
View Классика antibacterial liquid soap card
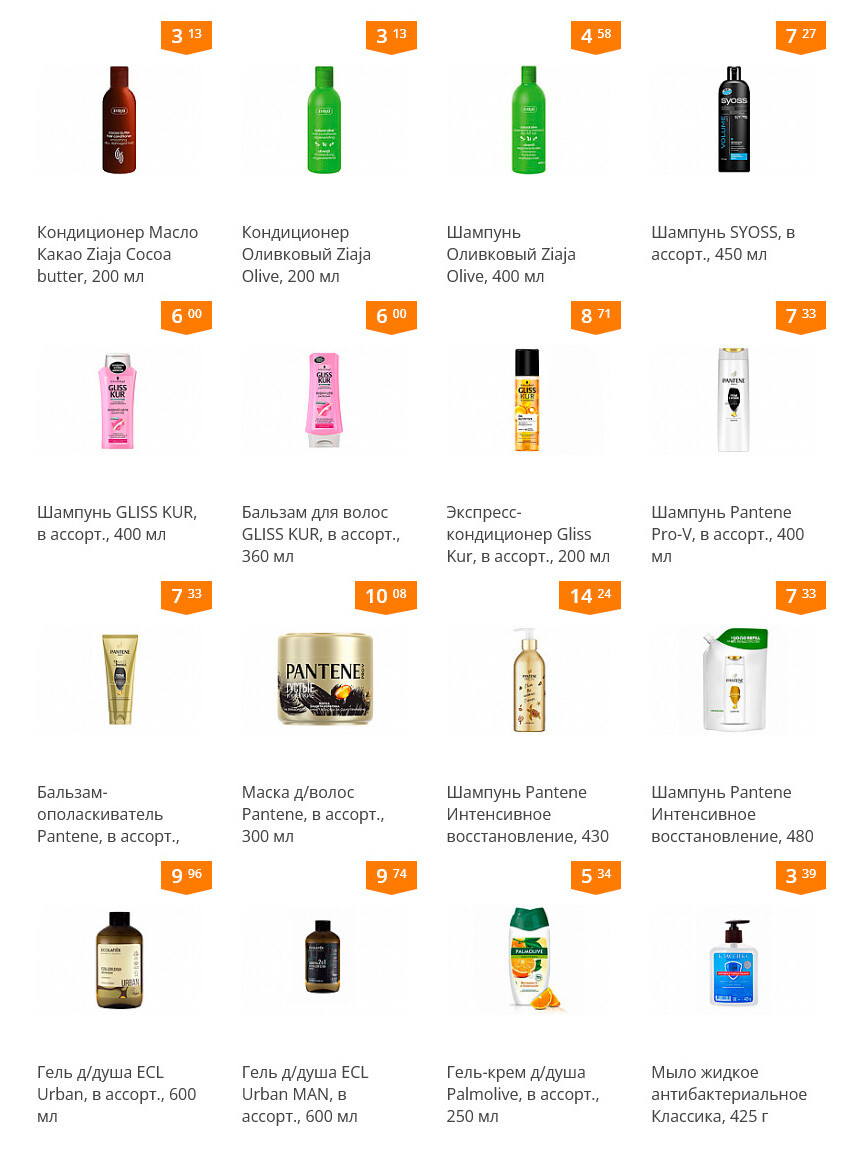[733, 961]
